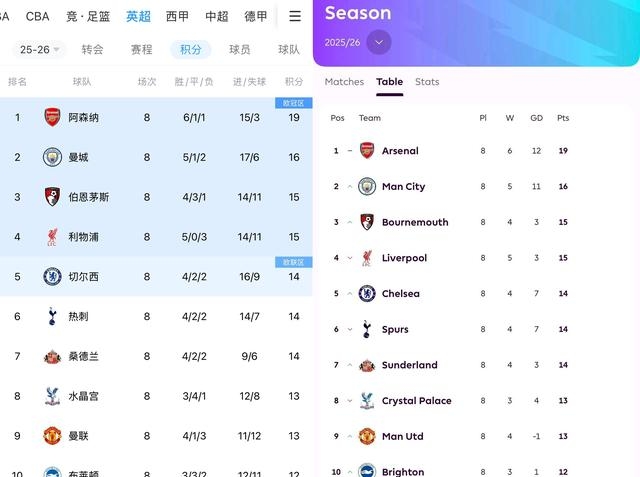
Task: Select the 球员 players tab
Action: [239, 49]
